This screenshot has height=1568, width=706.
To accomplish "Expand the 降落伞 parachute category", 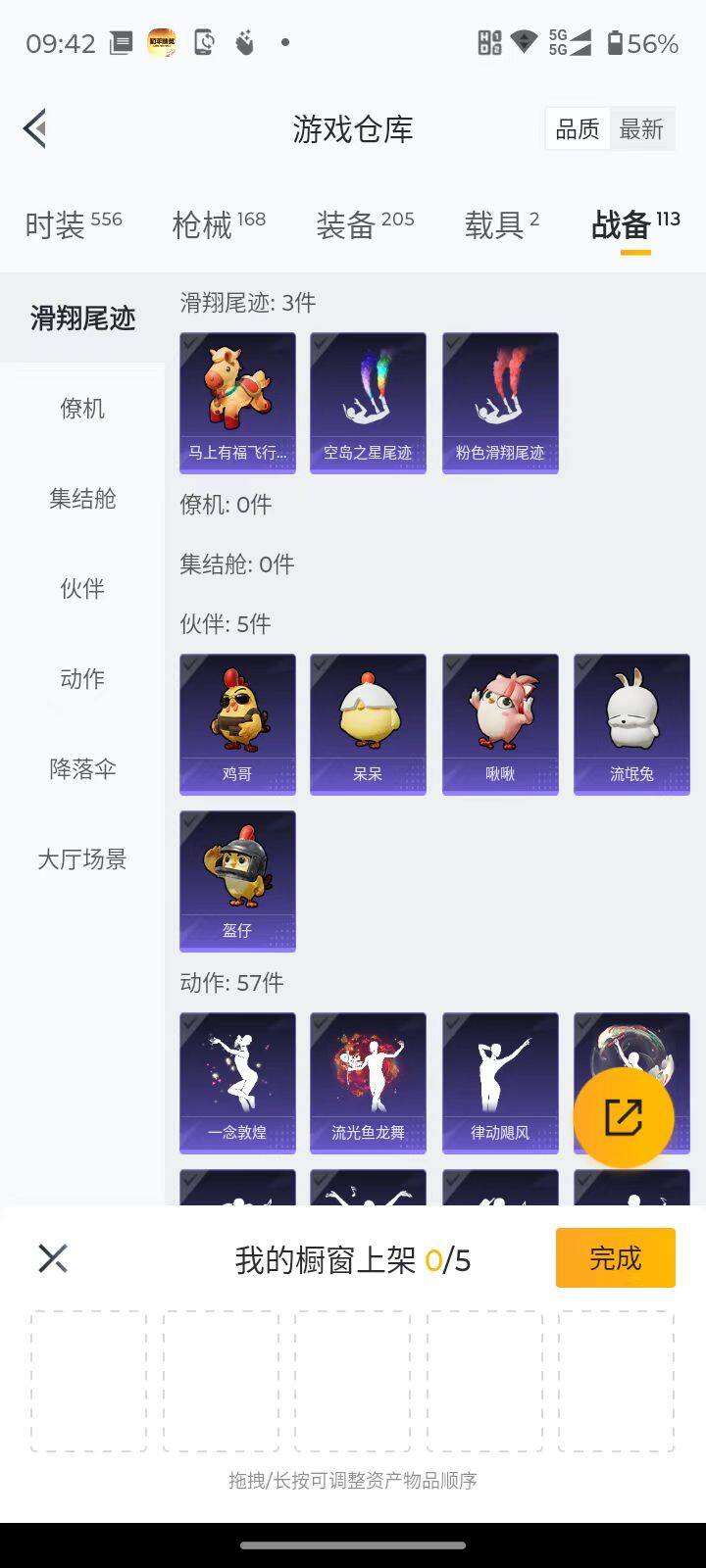I will pyautogui.click(x=80, y=769).
